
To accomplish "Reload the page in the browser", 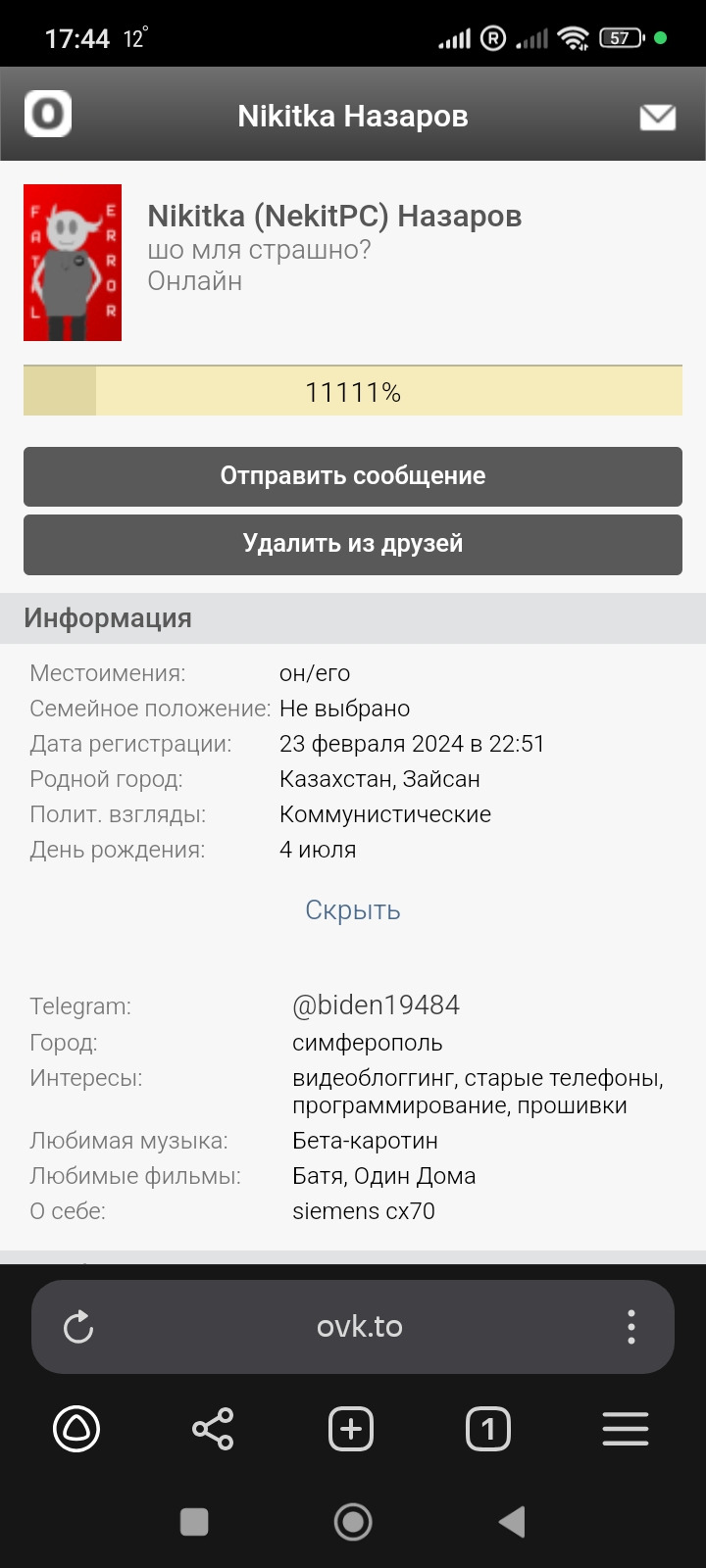I will (x=78, y=1328).
